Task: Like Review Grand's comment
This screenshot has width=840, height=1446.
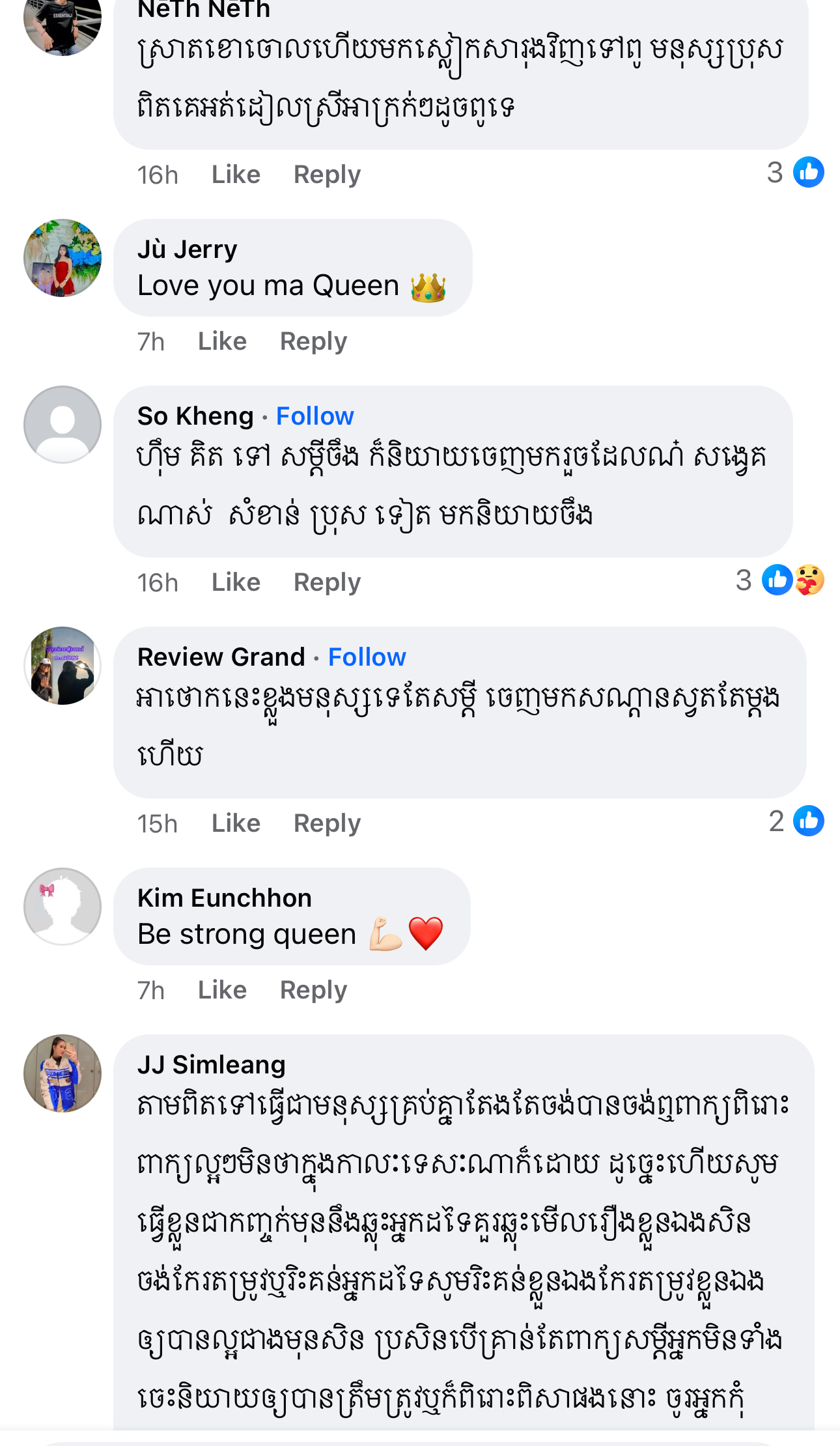Action: click(236, 823)
